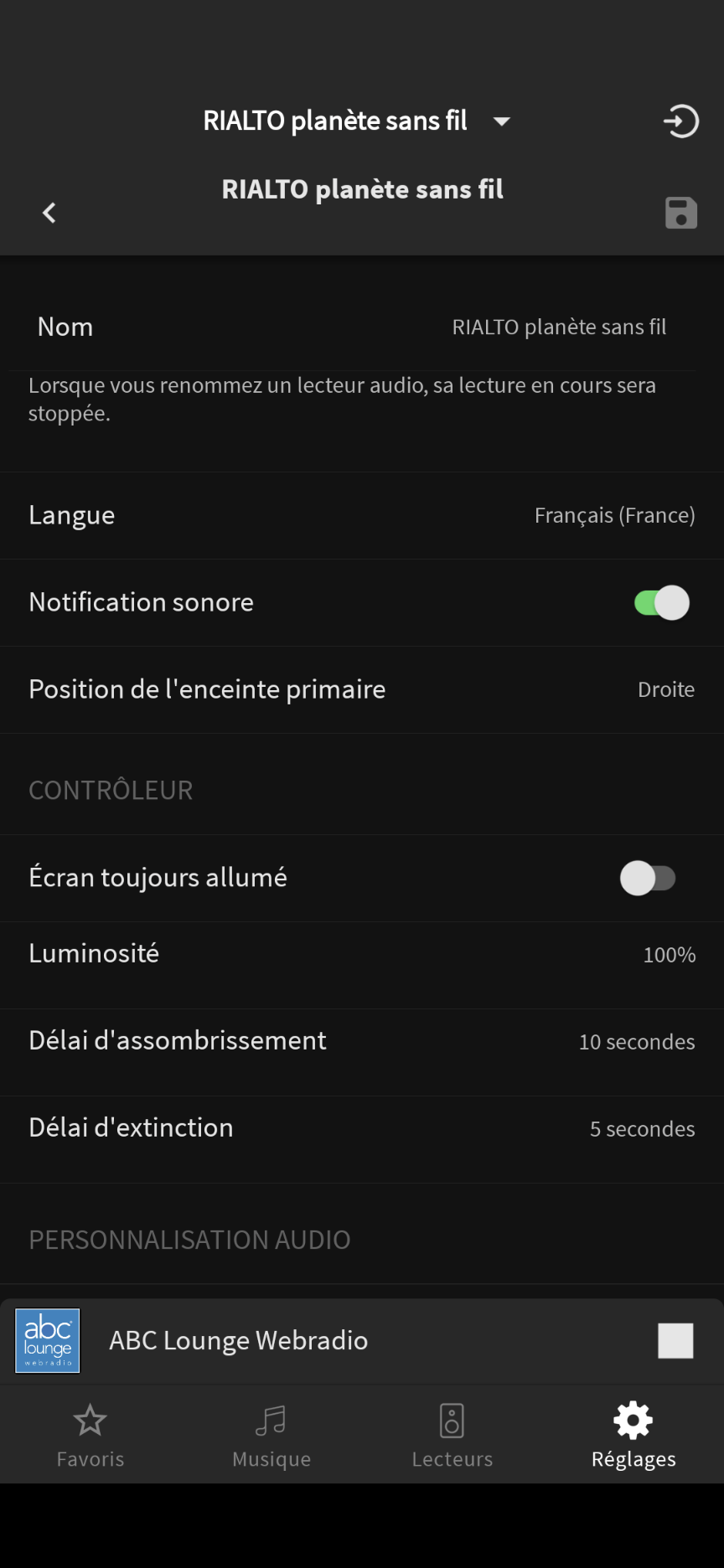Disable Notification sonore

662,602
